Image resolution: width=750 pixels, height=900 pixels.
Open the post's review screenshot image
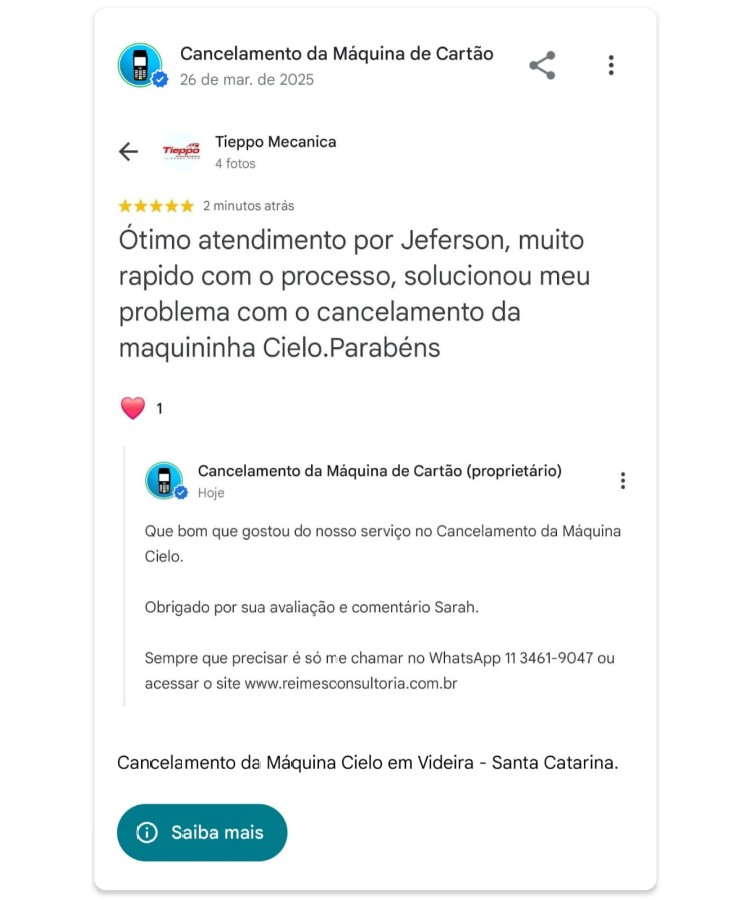(375, 420)
